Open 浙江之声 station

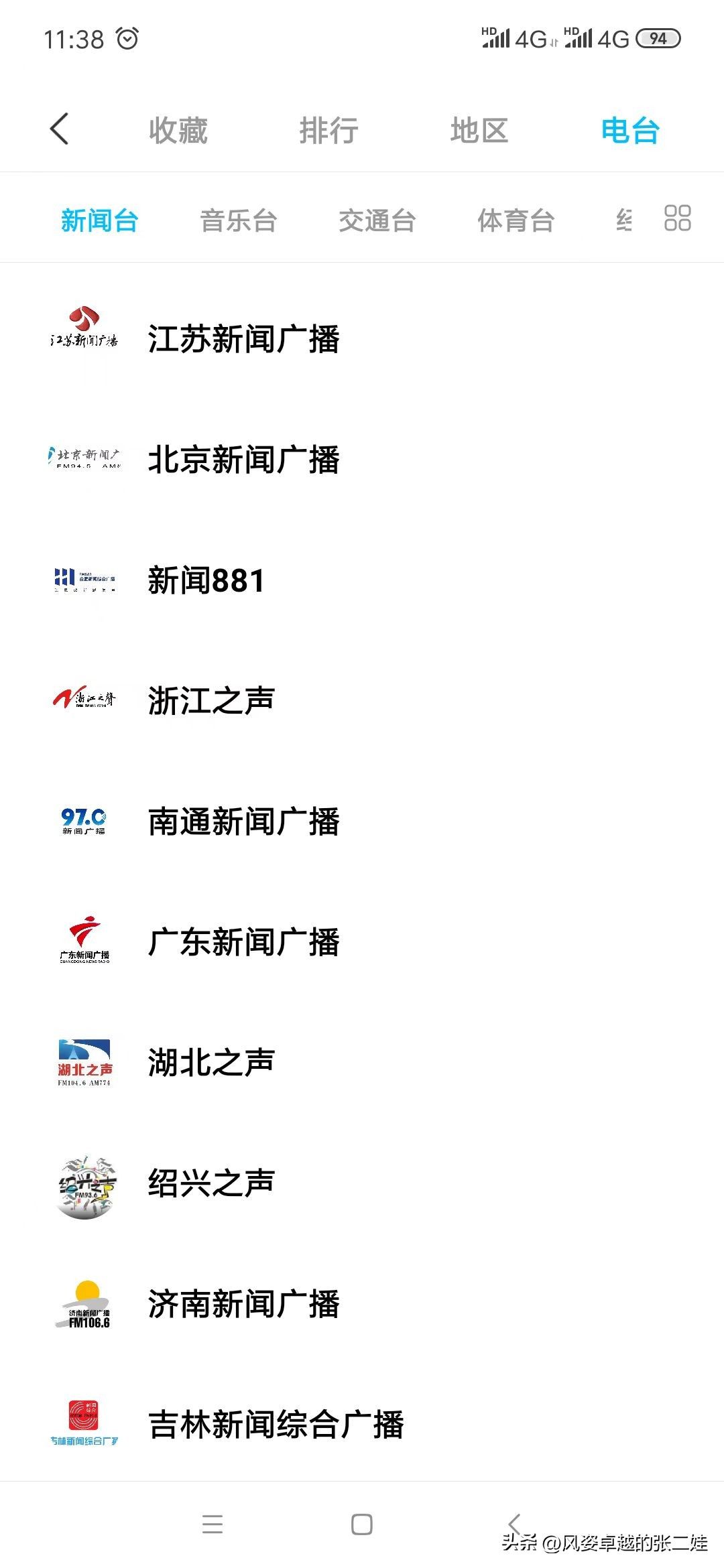[x=212, y=701]
